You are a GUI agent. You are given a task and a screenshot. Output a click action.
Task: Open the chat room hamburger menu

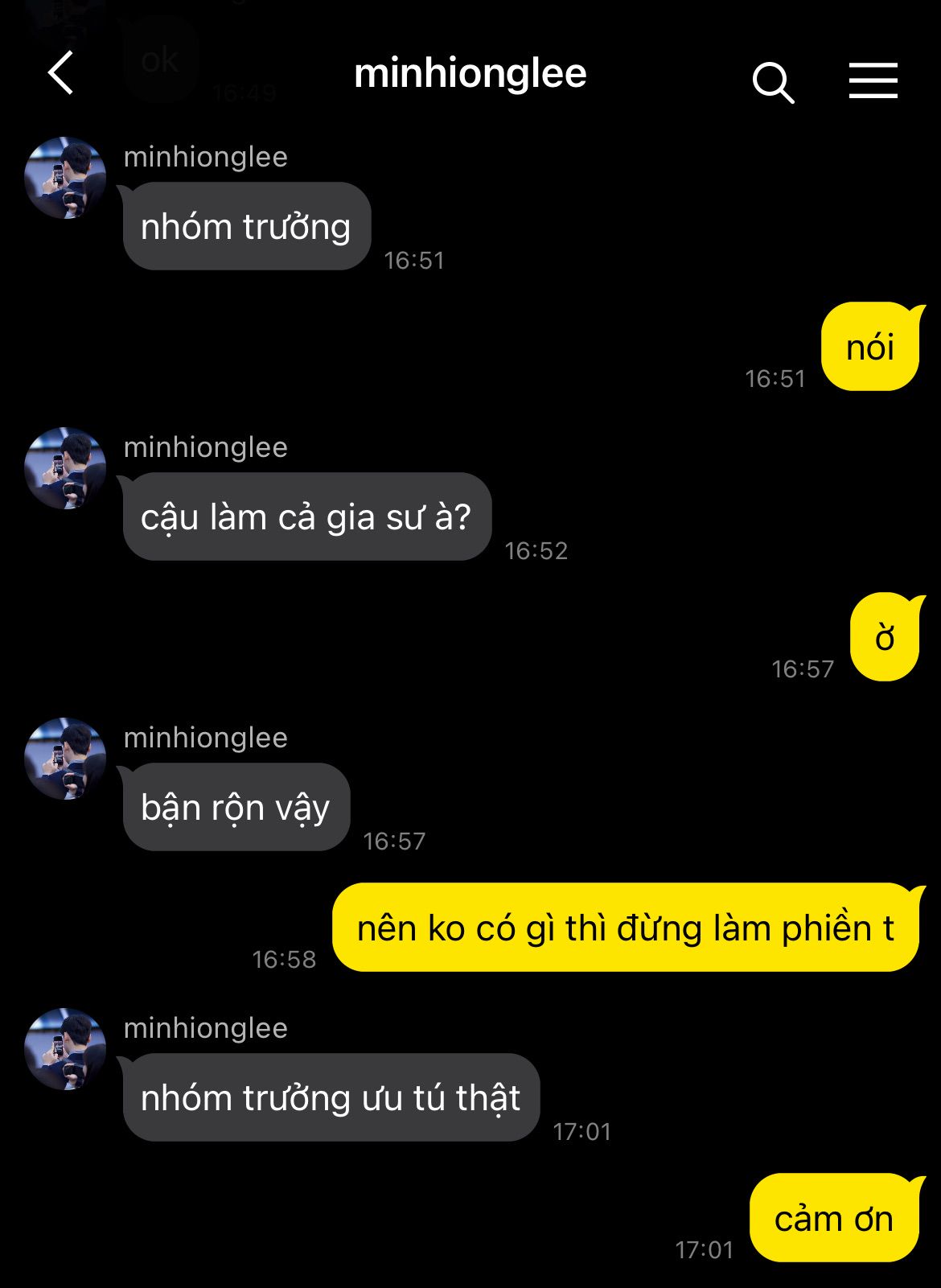tap(873, 81)
